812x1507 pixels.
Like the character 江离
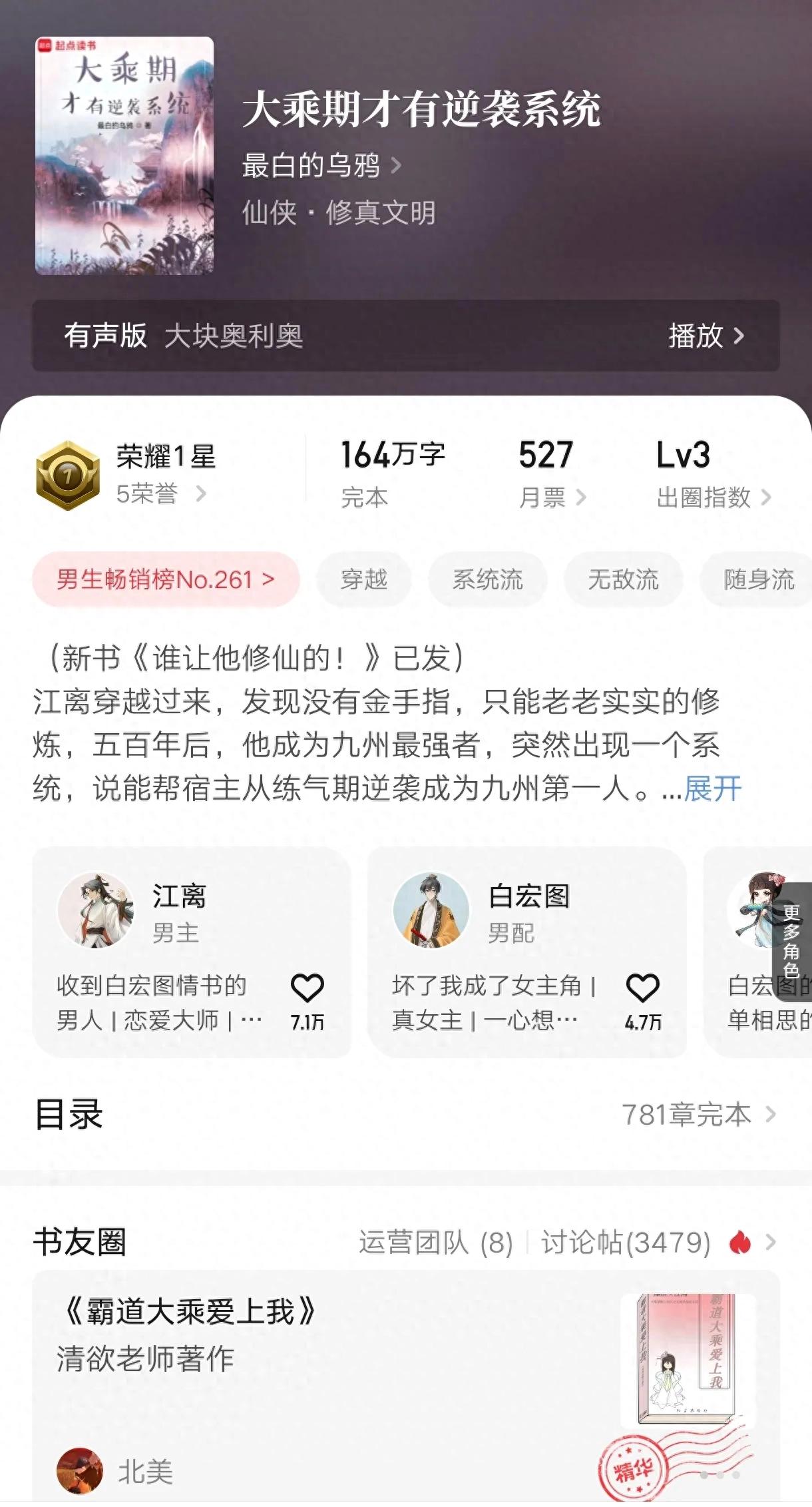coord(307,989)
